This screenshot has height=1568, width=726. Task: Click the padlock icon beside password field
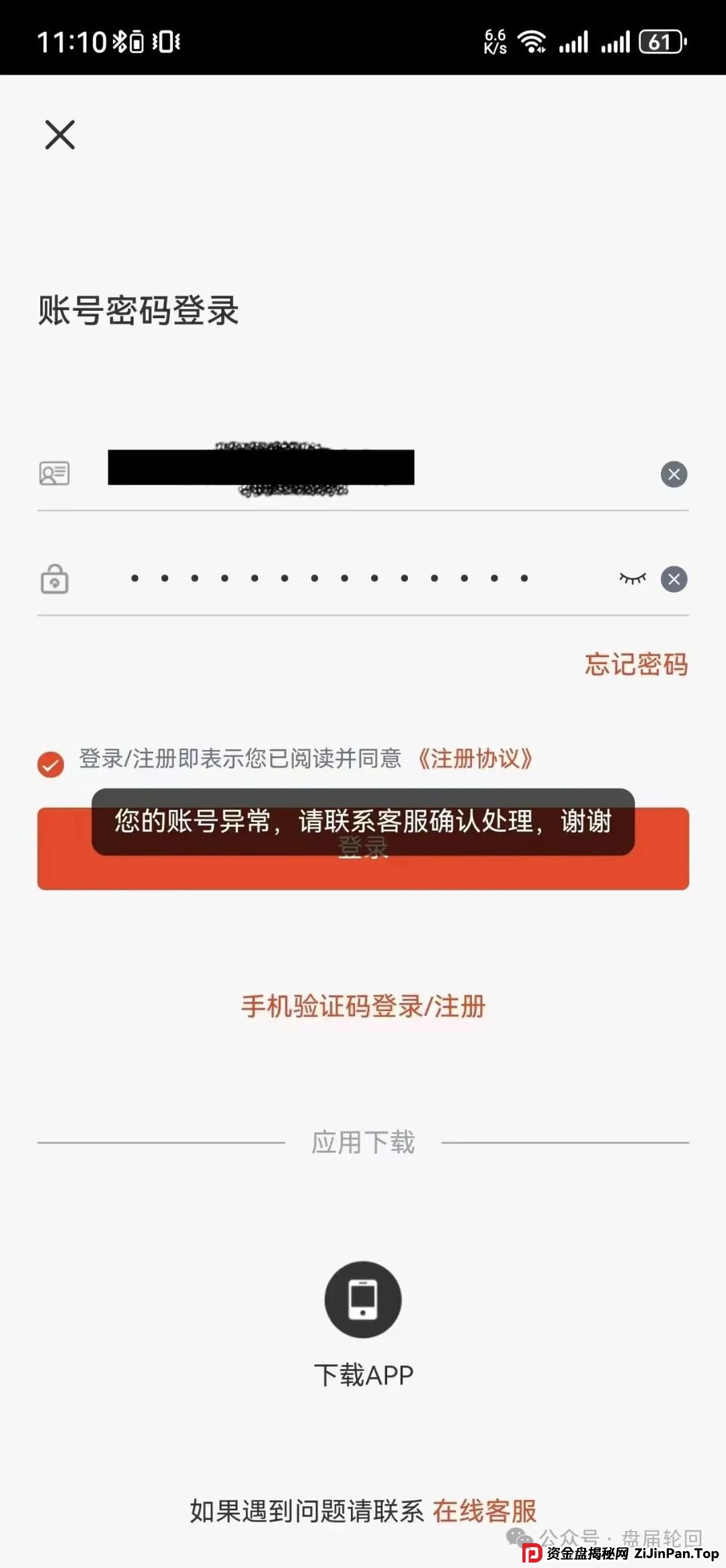[x=54, y=580]
